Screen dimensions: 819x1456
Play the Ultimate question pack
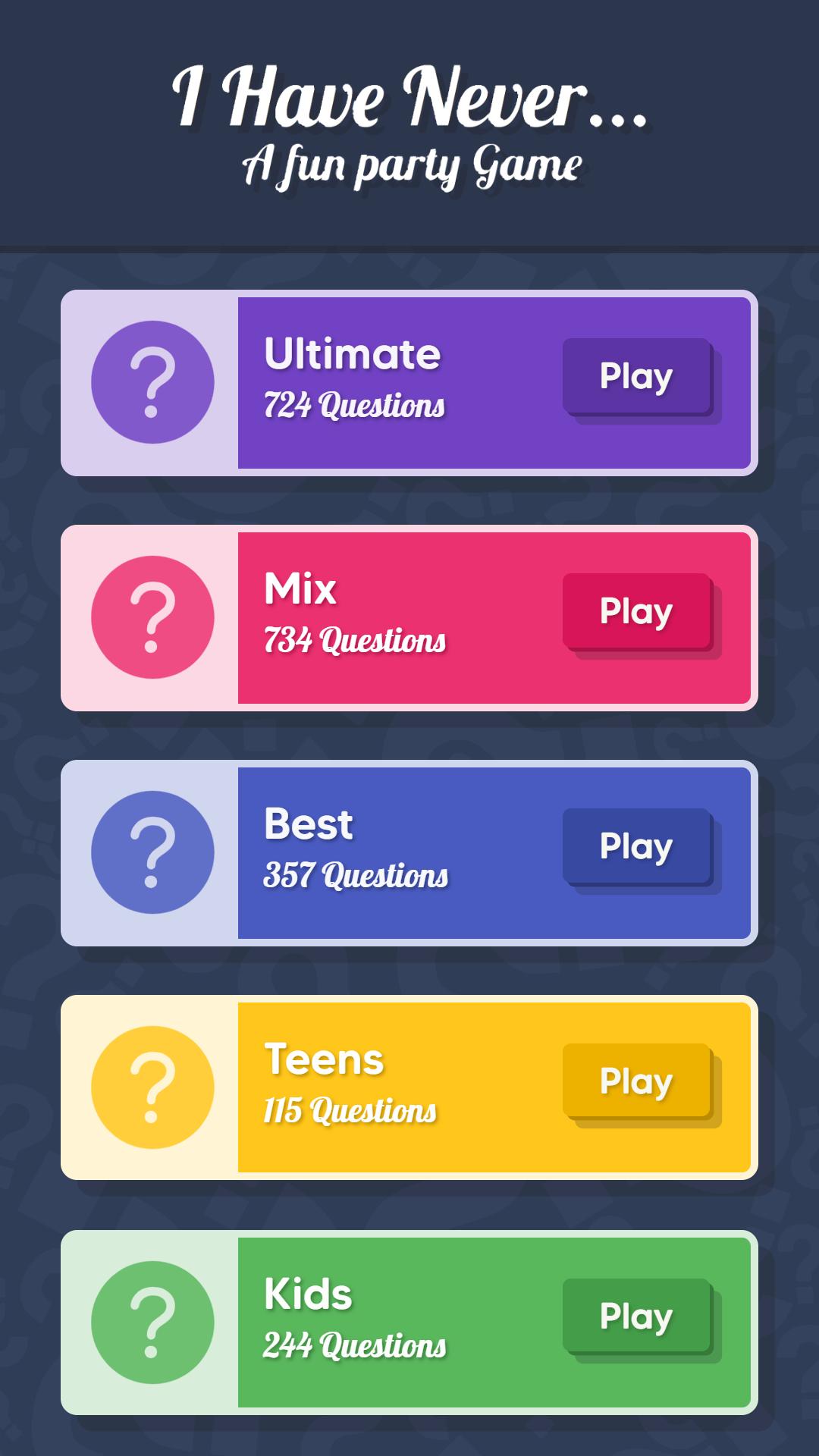(637, 376)
